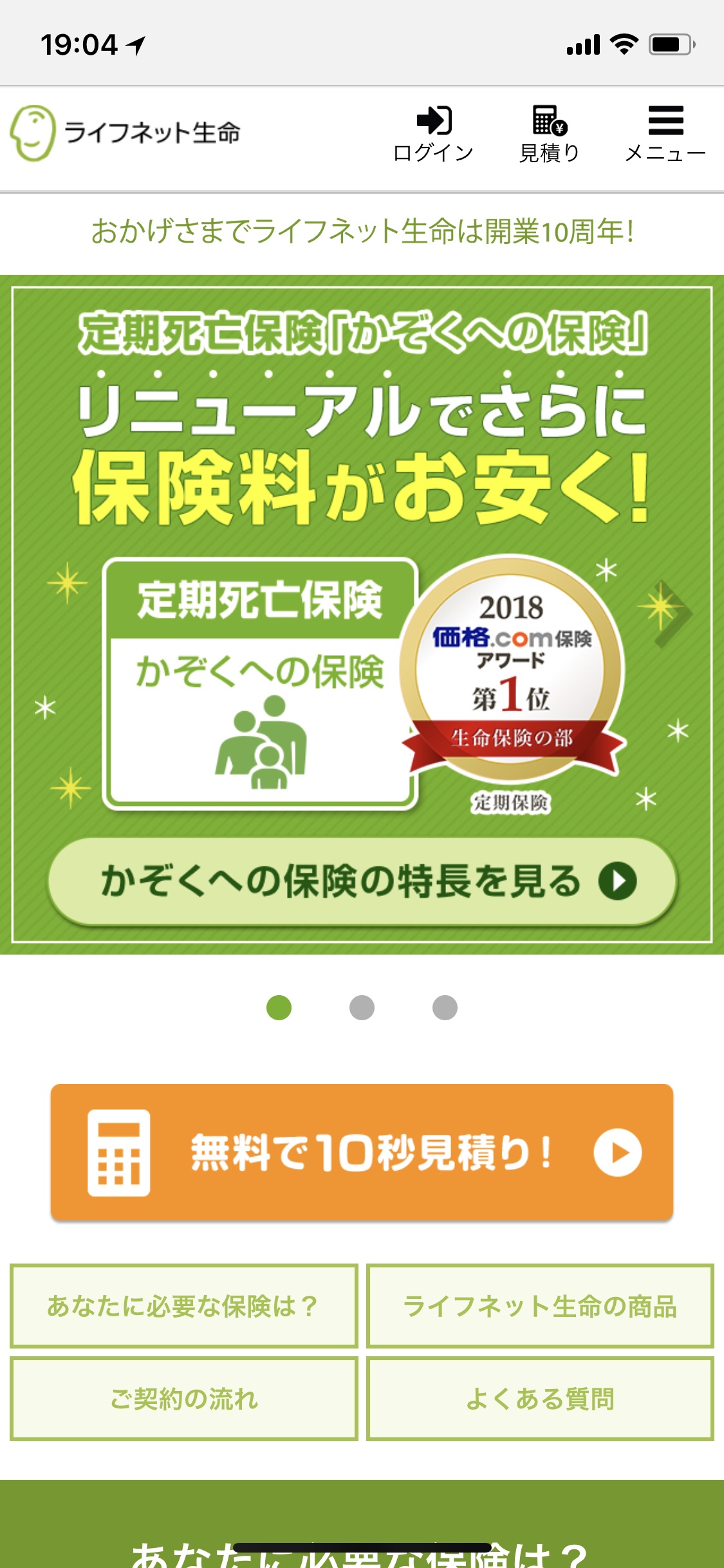Open あなたに必要な保険は？
This screenshot has height=1568, width=724.
tap(184, 1306)
